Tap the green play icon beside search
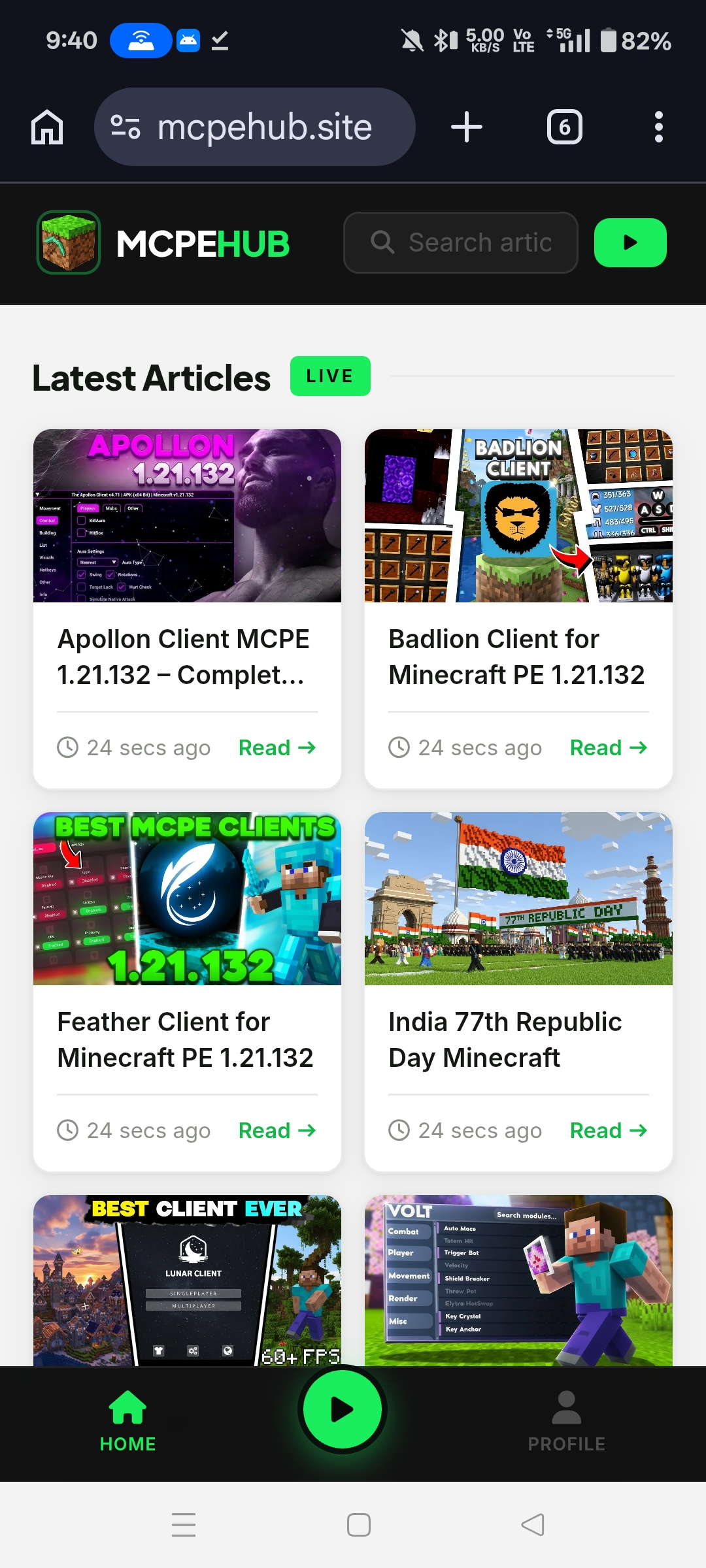The image size is (706, 1568). [630, 242]
